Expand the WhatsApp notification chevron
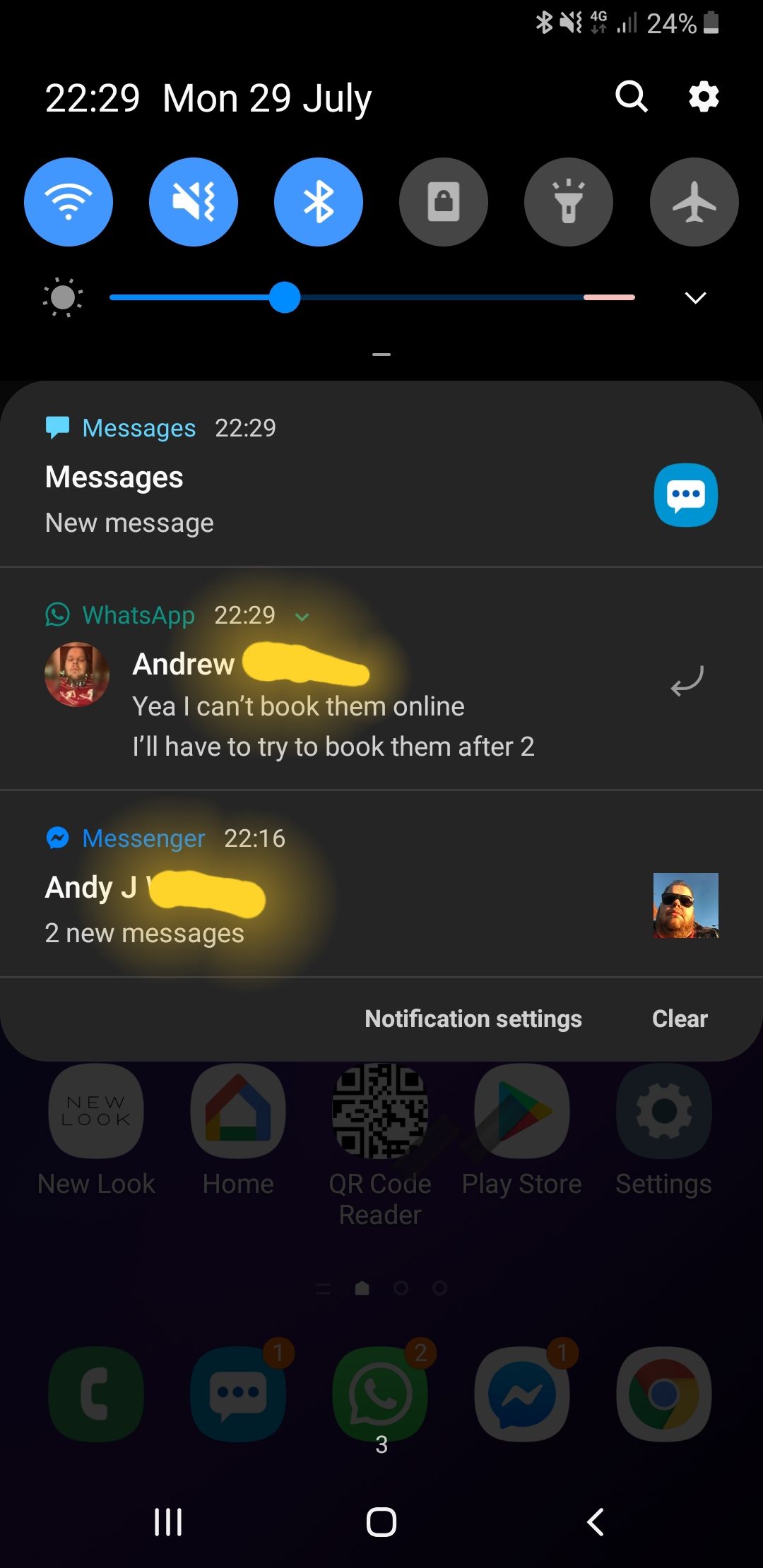The width and height of the screenshot is (763, 1568). [x=302, y=617]
